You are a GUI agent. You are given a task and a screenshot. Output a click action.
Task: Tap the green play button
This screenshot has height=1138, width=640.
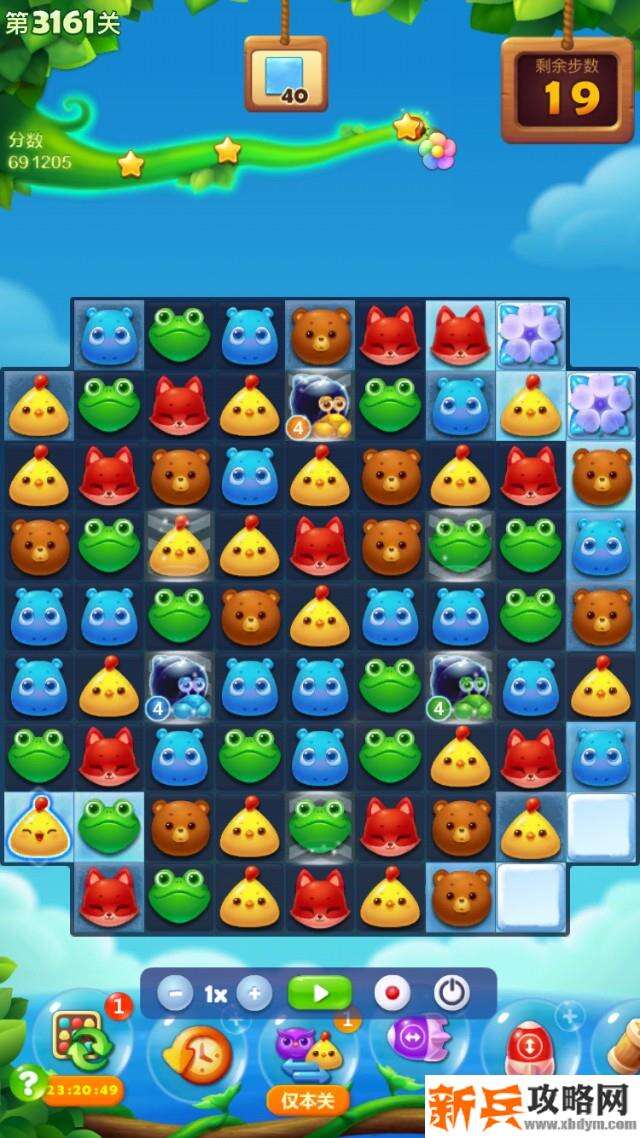(x=320, y=994)
